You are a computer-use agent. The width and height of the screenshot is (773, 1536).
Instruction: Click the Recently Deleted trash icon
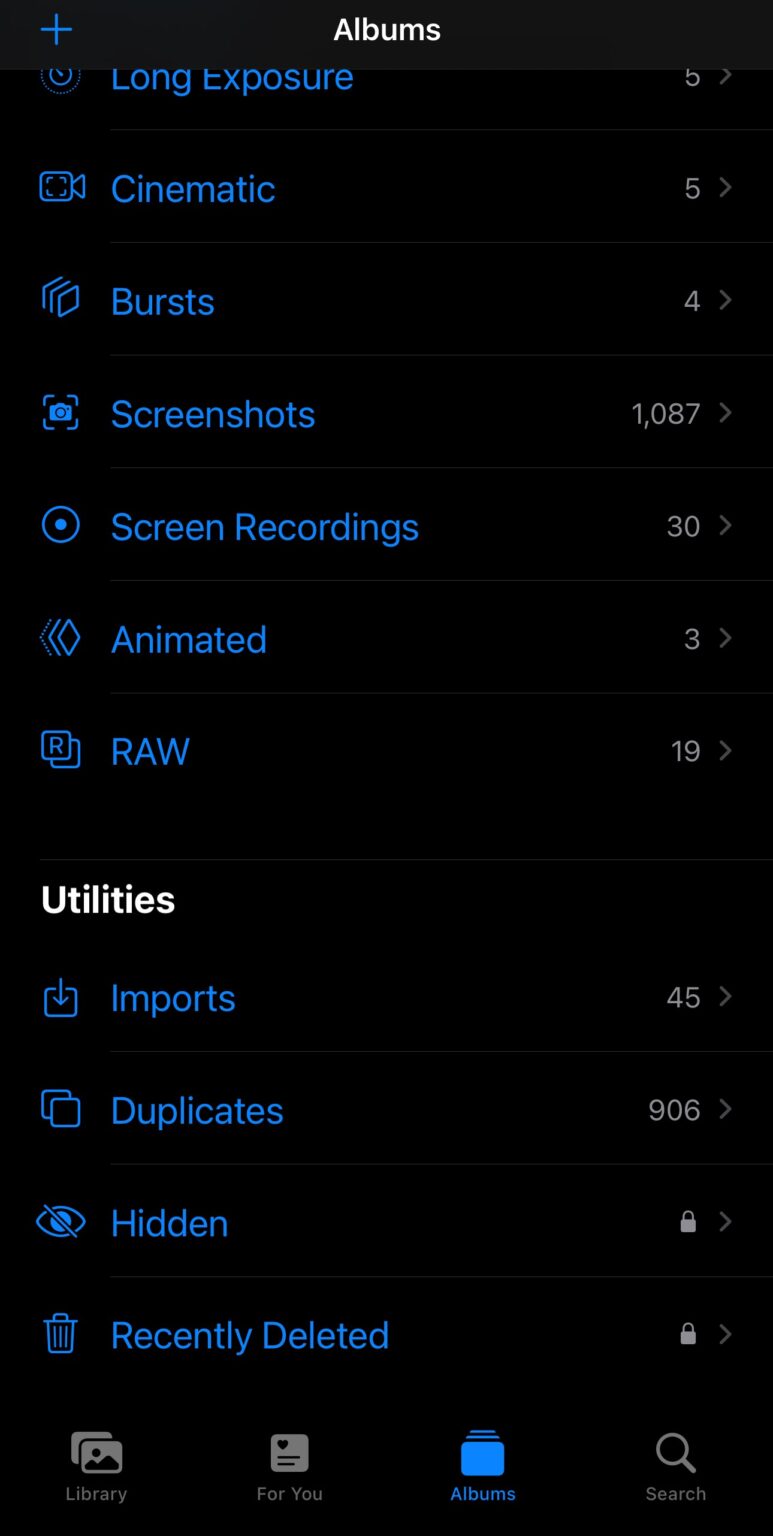coord(61,1334)
